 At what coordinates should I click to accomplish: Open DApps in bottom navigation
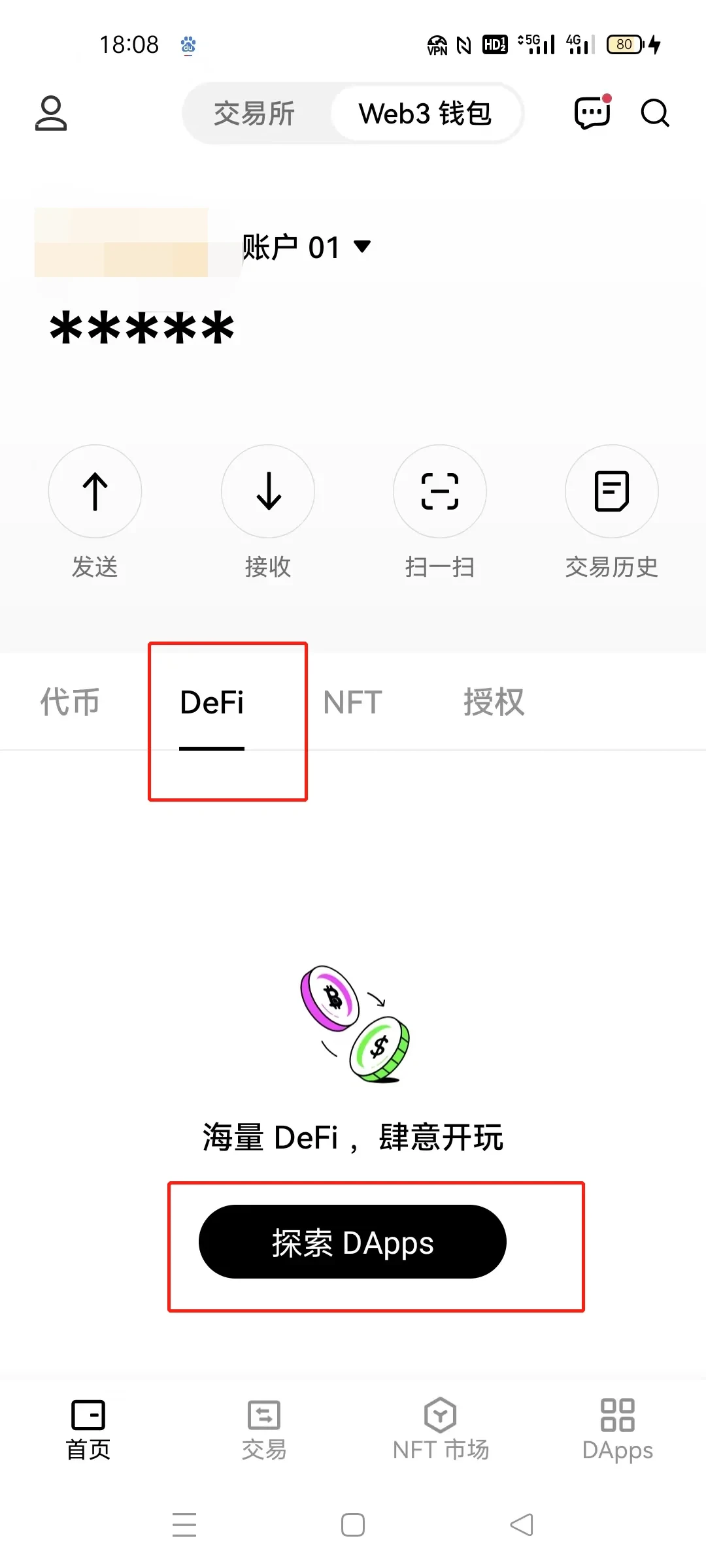click(617, 1429)
